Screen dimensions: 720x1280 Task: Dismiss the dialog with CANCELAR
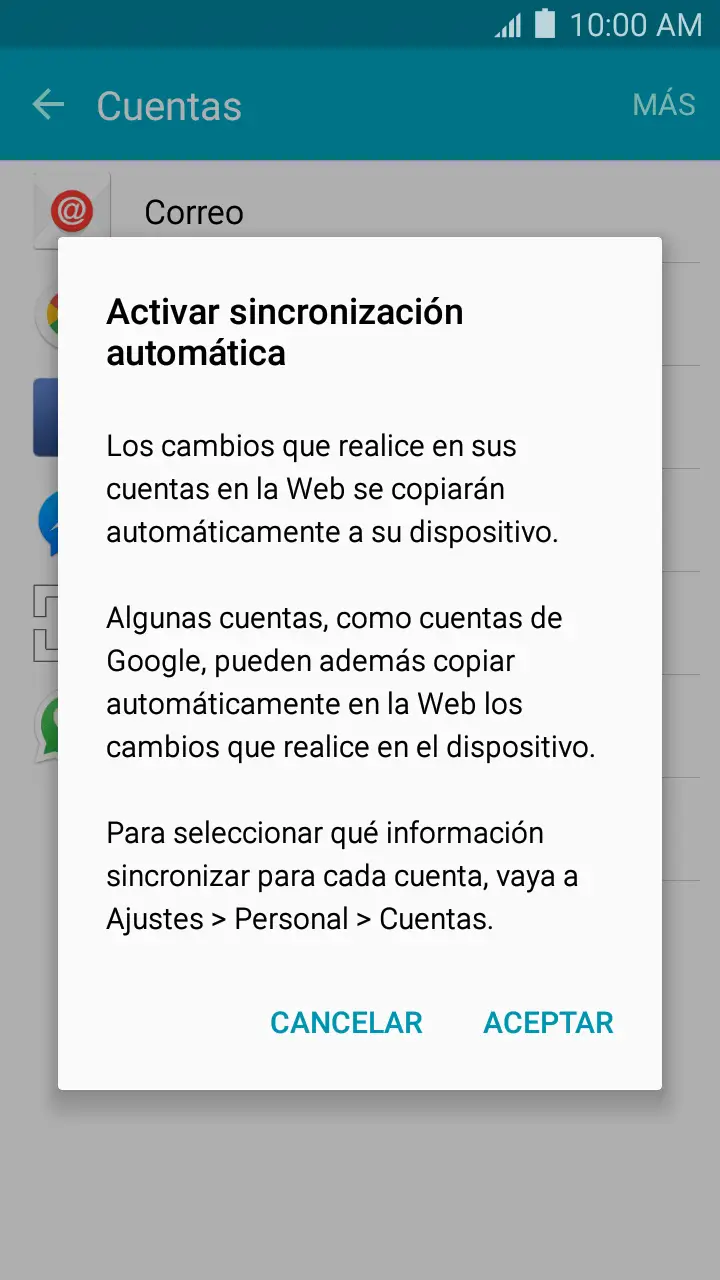click(x=346, y=1022)
